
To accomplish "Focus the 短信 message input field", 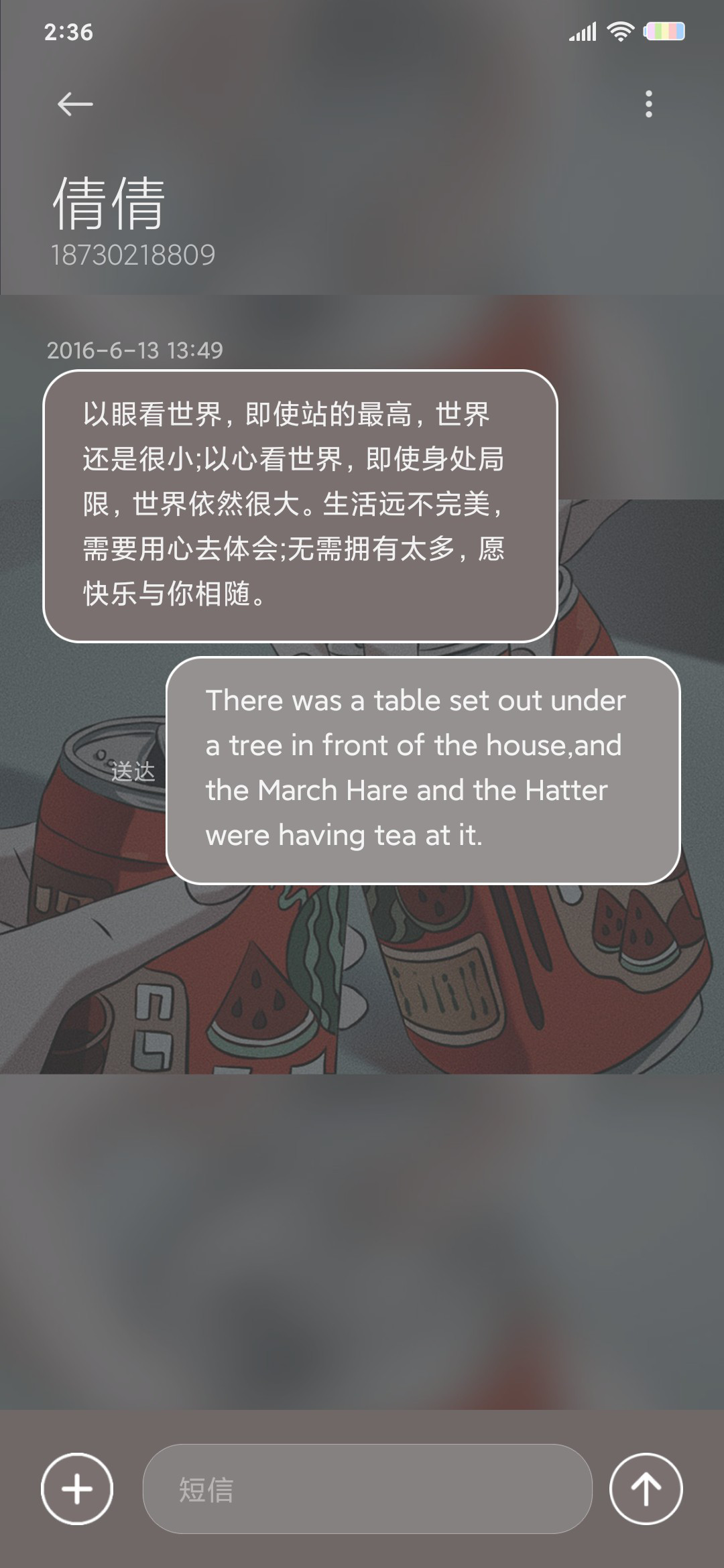I will (x=367, y=1489).
